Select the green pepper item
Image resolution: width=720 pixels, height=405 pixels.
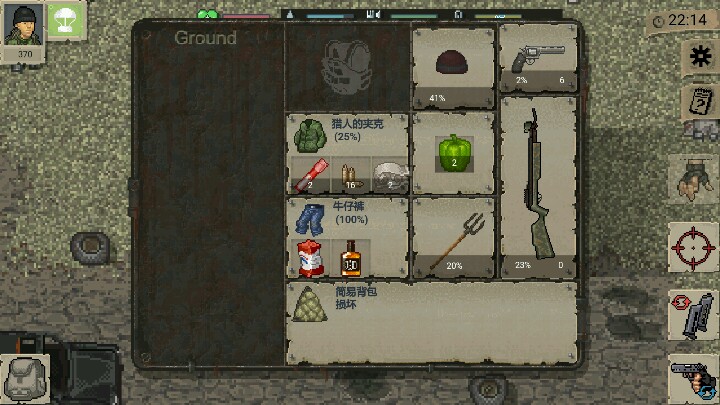[x=453, y=152]
